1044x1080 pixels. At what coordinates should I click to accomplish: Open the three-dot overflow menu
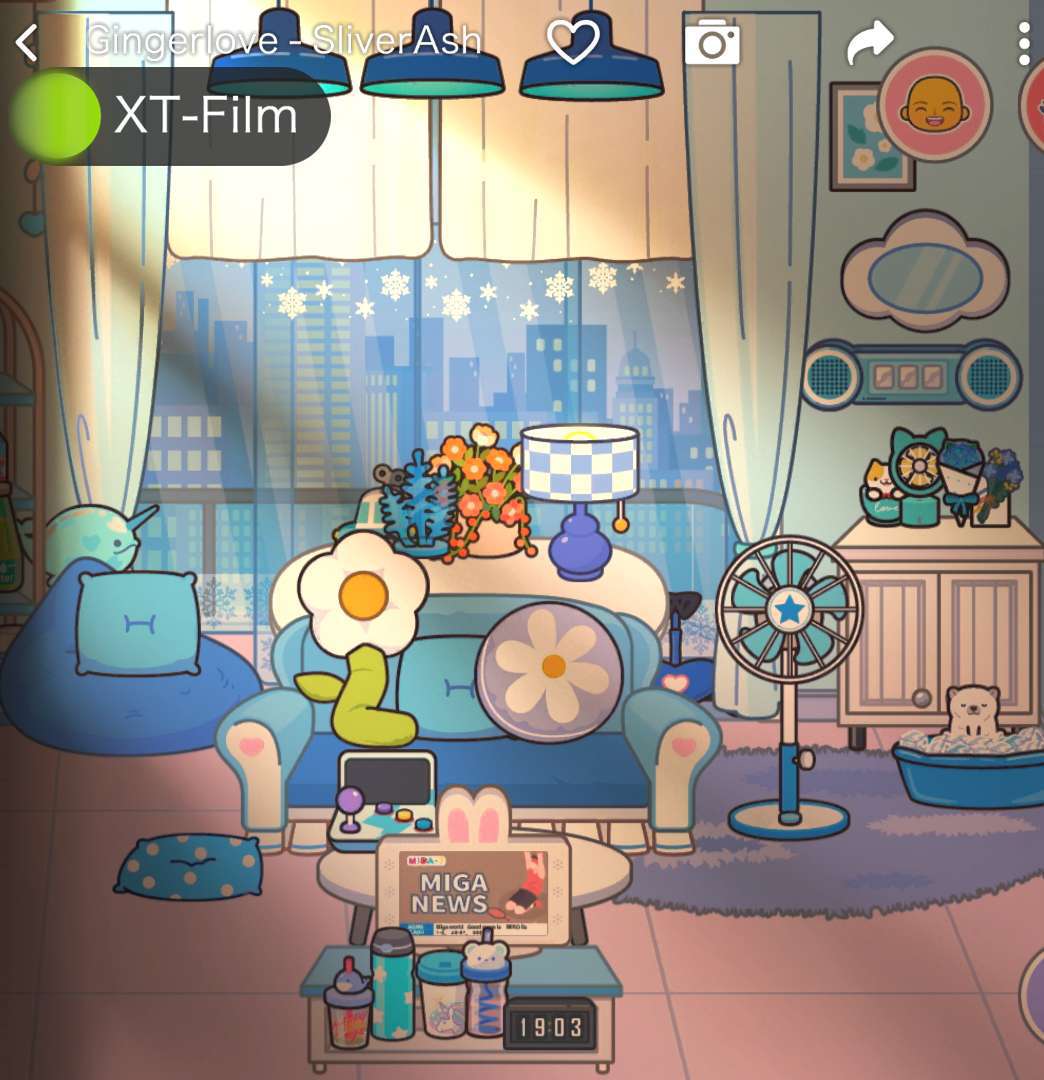click(1024, 44)
